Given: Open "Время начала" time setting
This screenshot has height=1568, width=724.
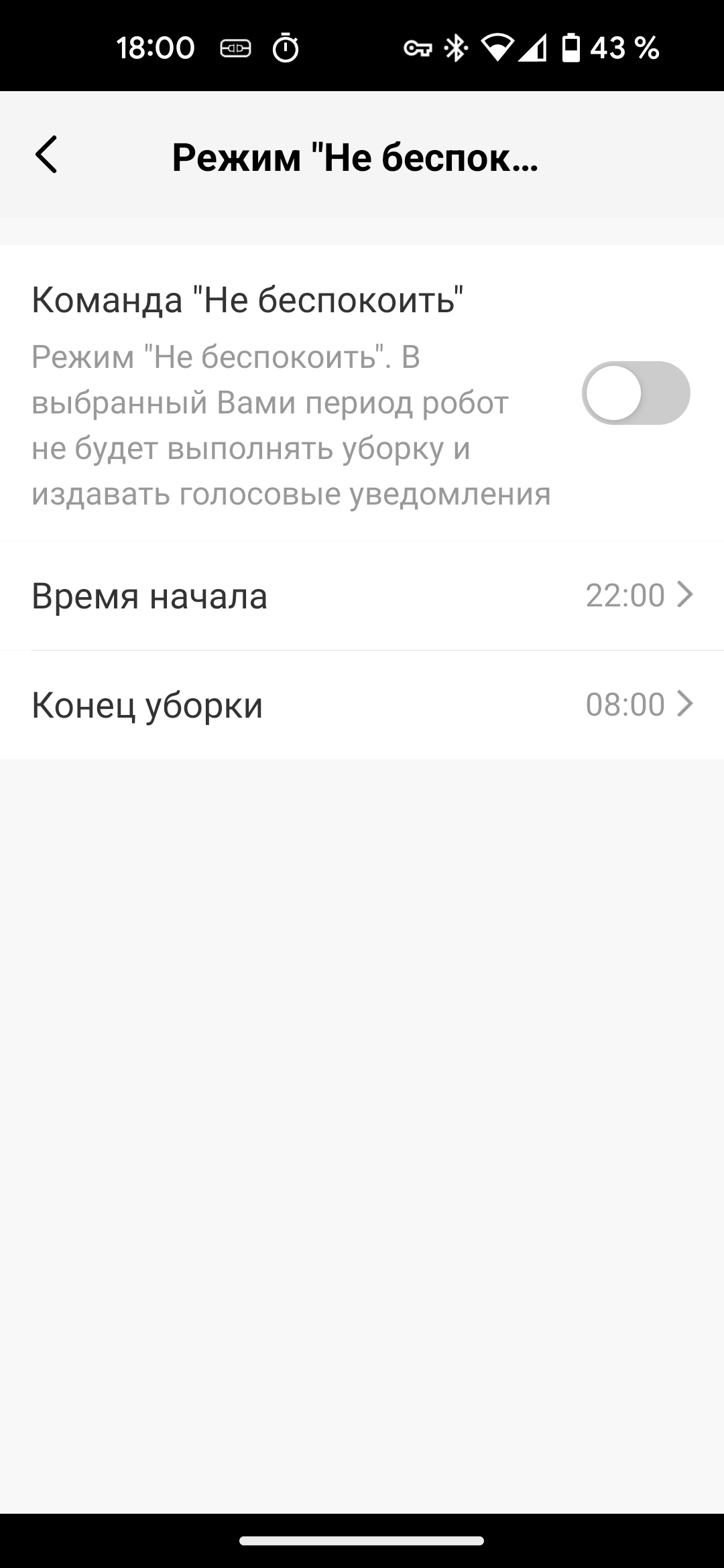Looking at the screenshot, I should pos(362,596).
